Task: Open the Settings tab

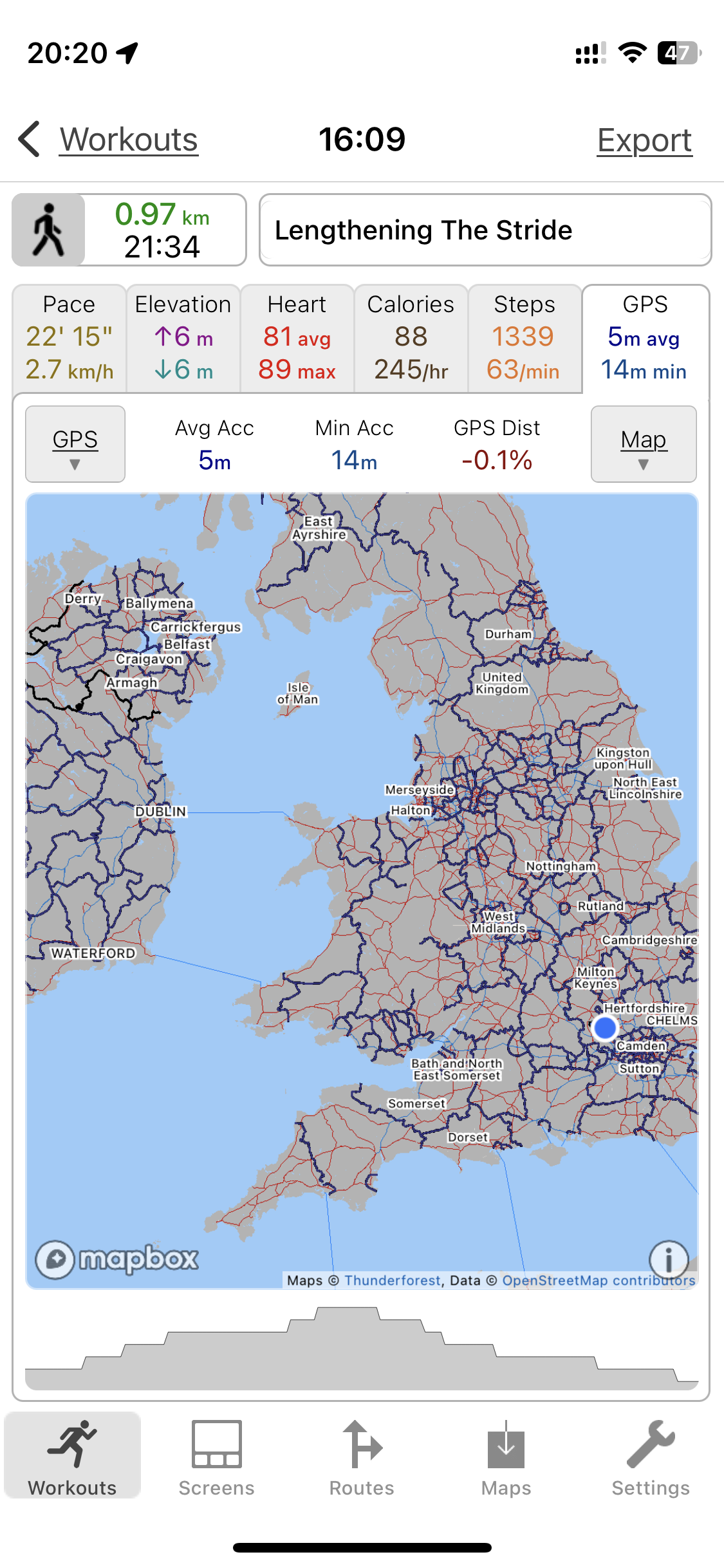Action: pyautogui.click(x=651, y=1458)
